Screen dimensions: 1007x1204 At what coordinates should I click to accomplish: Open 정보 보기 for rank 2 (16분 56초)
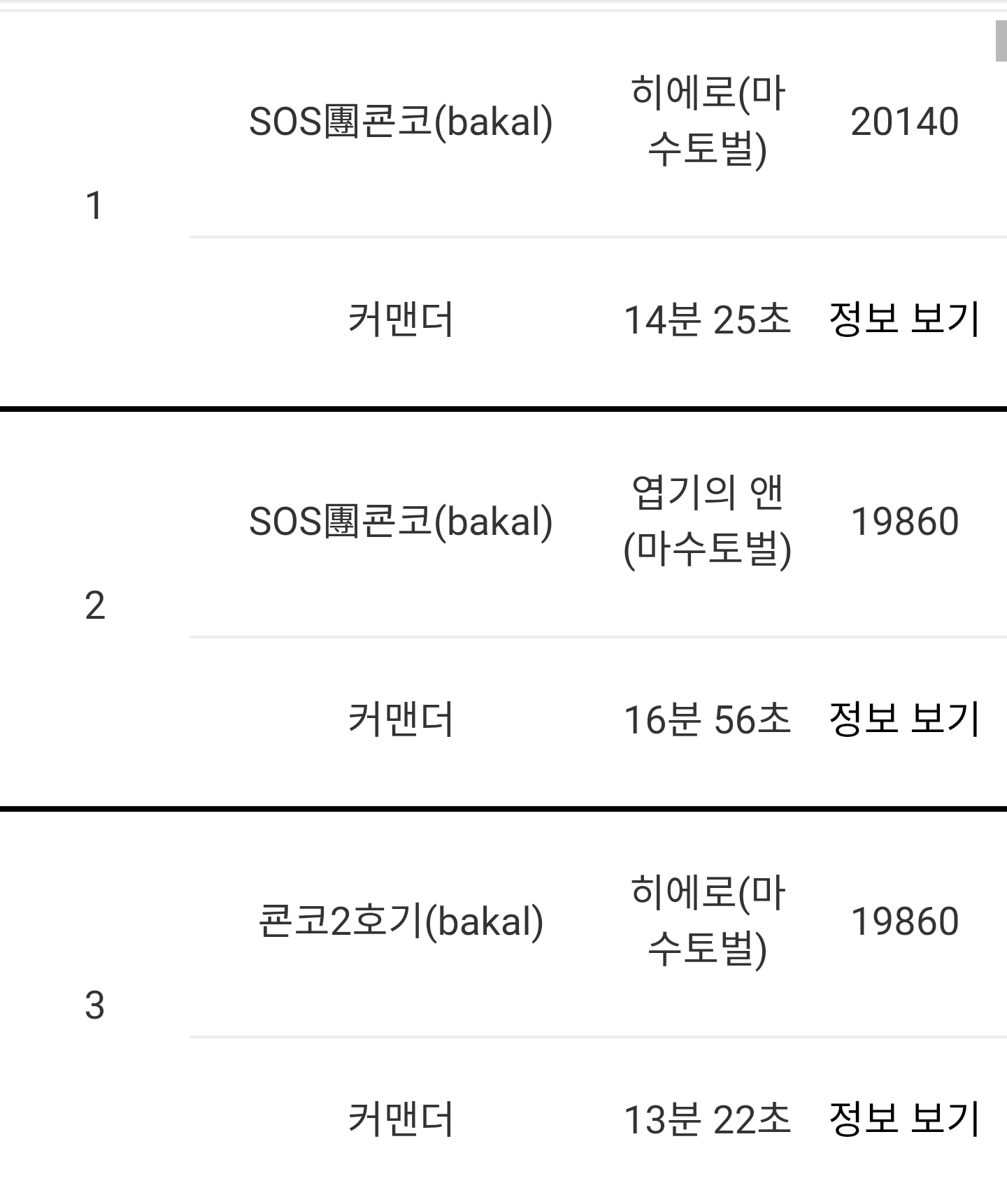(x=904, y=719)
